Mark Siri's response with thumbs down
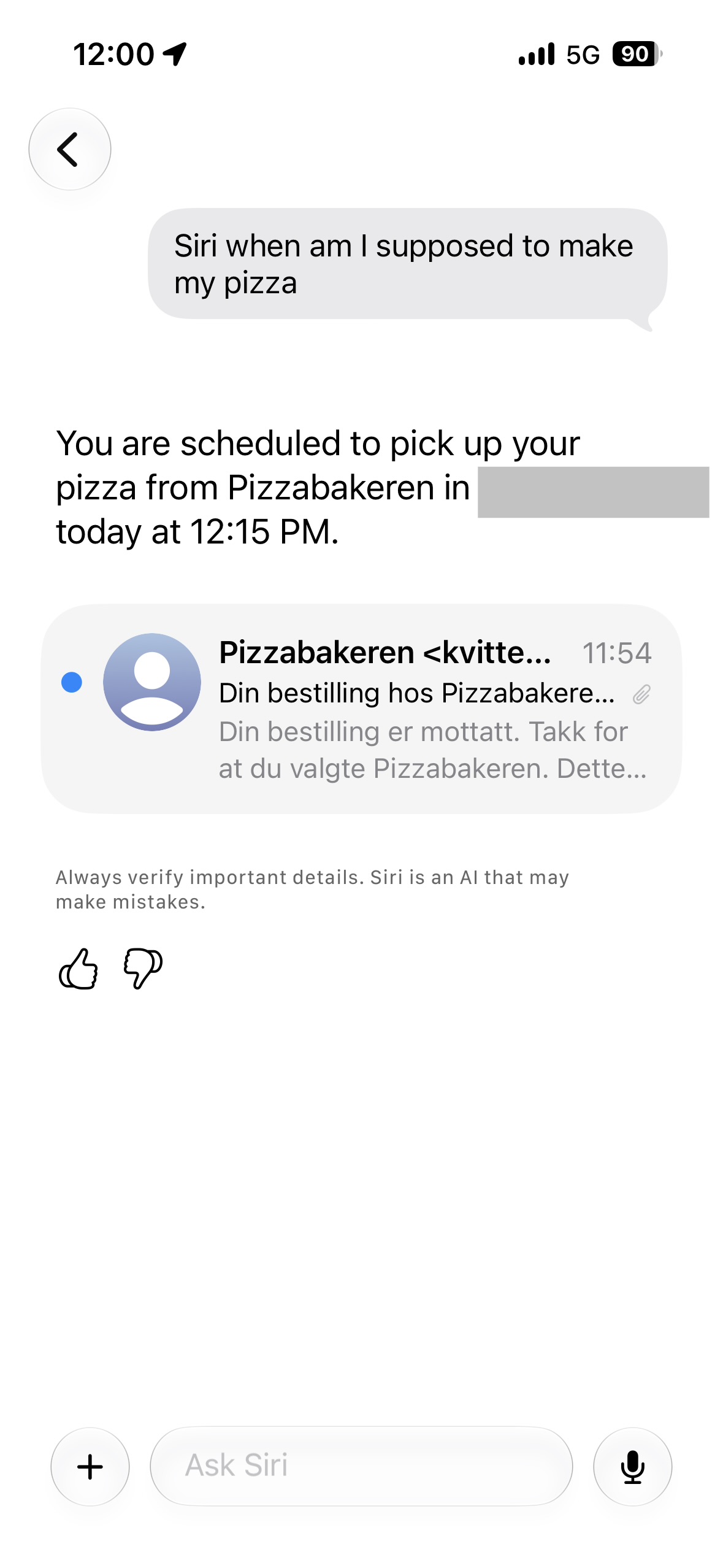The height and width of the screenshot is (1568, 723). (x=143, y=969)
